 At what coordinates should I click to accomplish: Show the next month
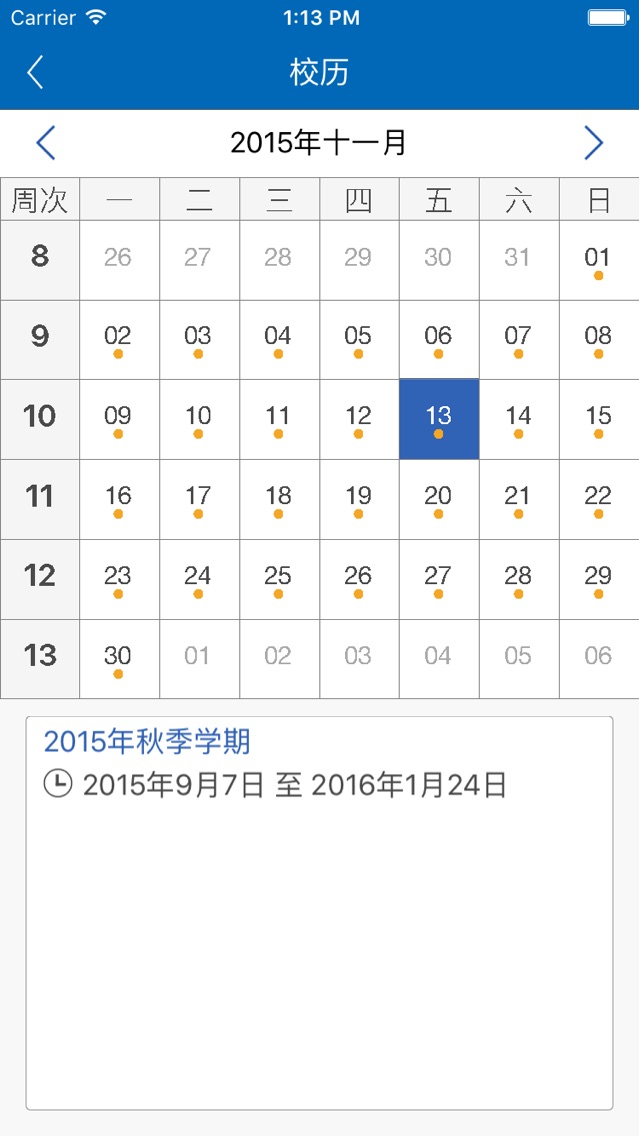pyautogui.click(x=593, y=143)
